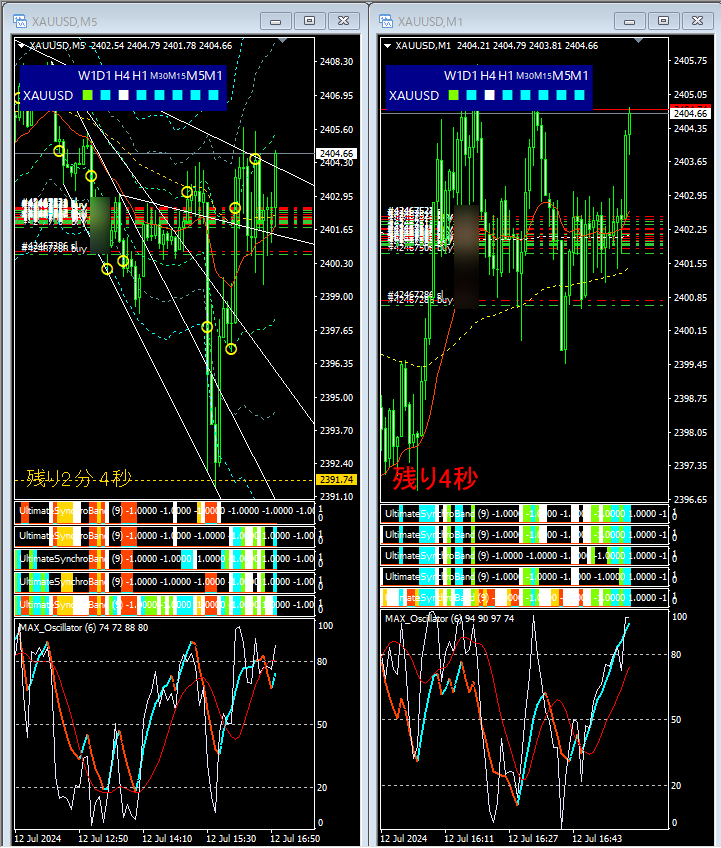Close the XAUUSD,M1 chart window
This screenshot has width=721, height=848.
click(x=696, y=20)
